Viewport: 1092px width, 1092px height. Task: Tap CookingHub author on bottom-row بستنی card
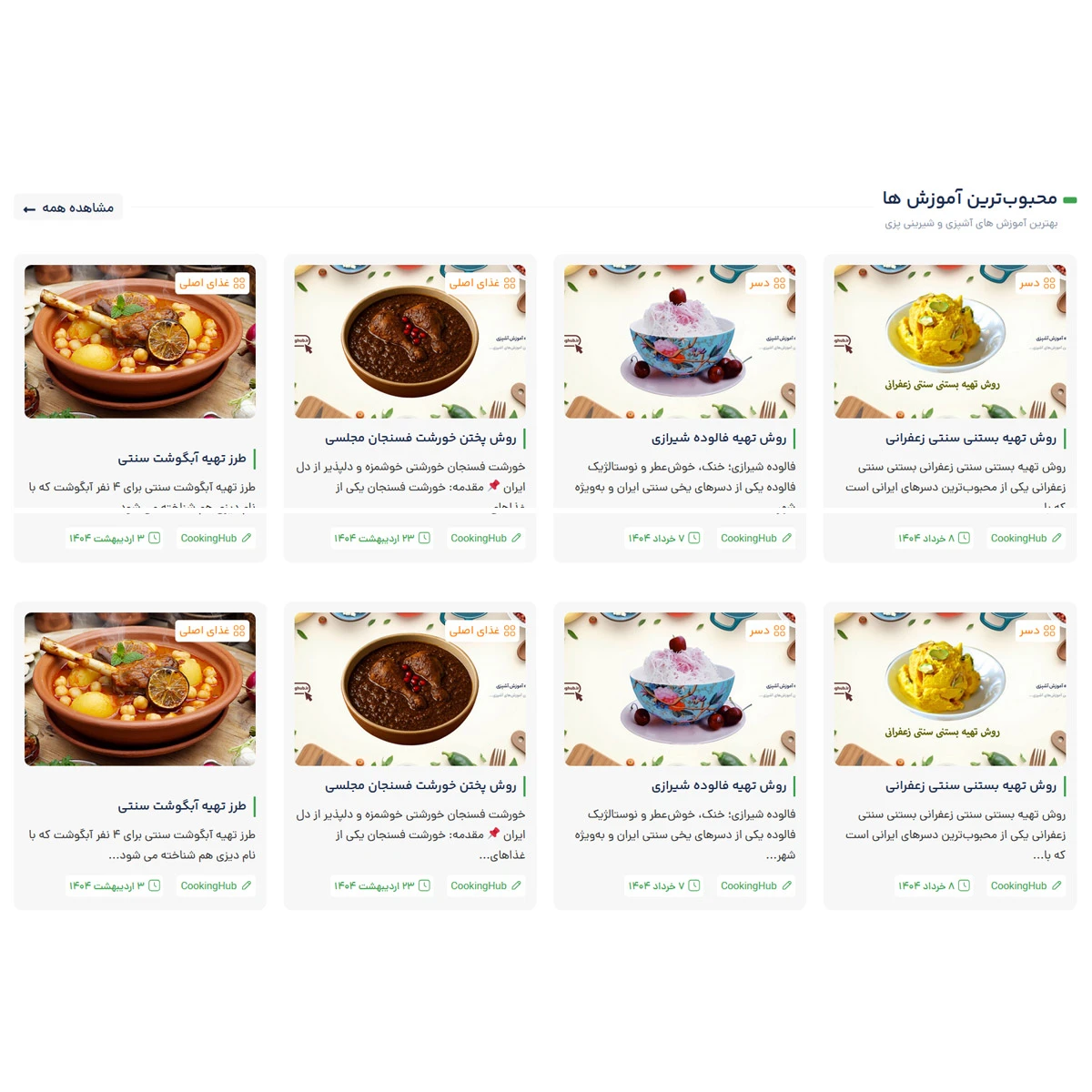point(1026,885)
